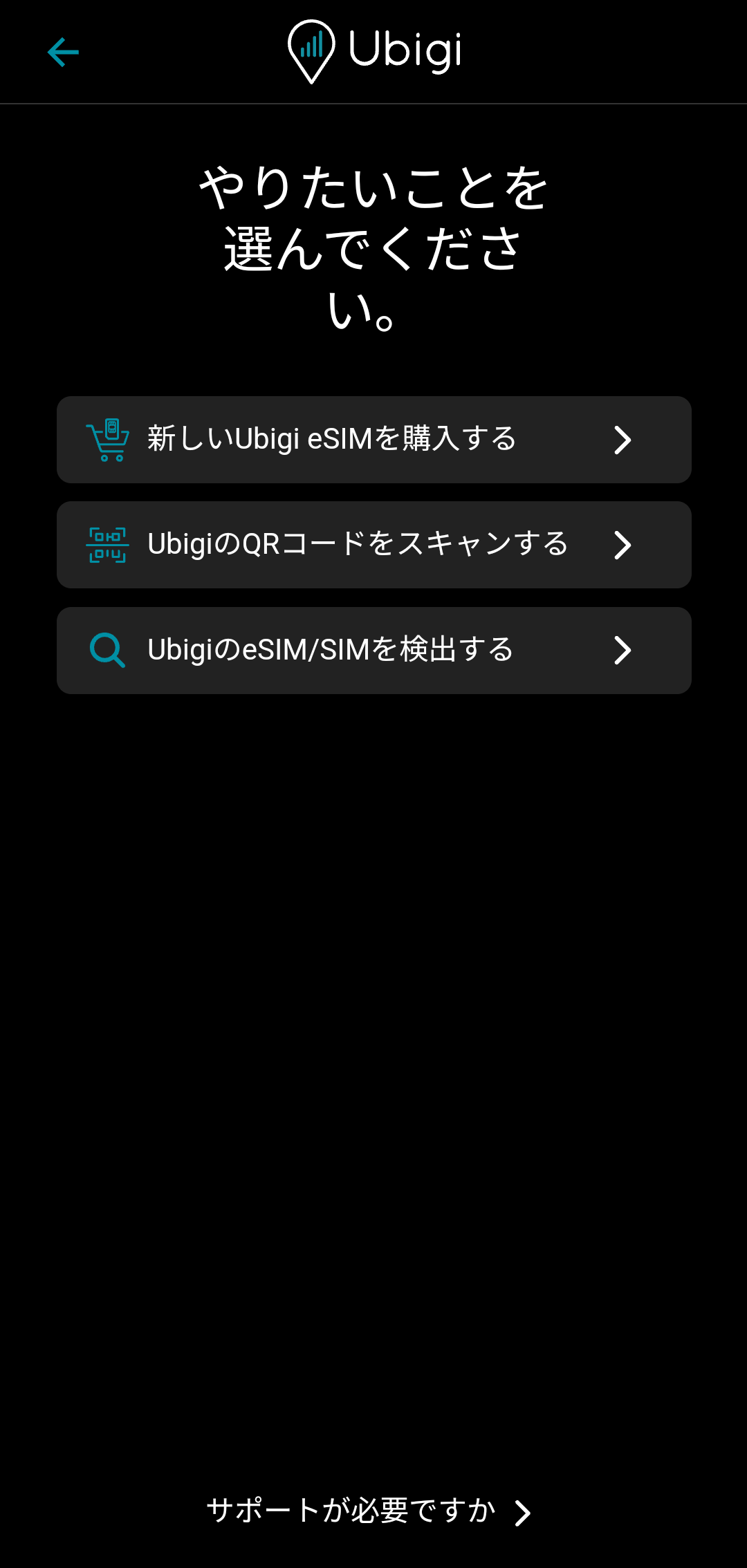
Task: Select the shopping cart purchase icon
Action: pyautogui.click(x=107, y=440)
